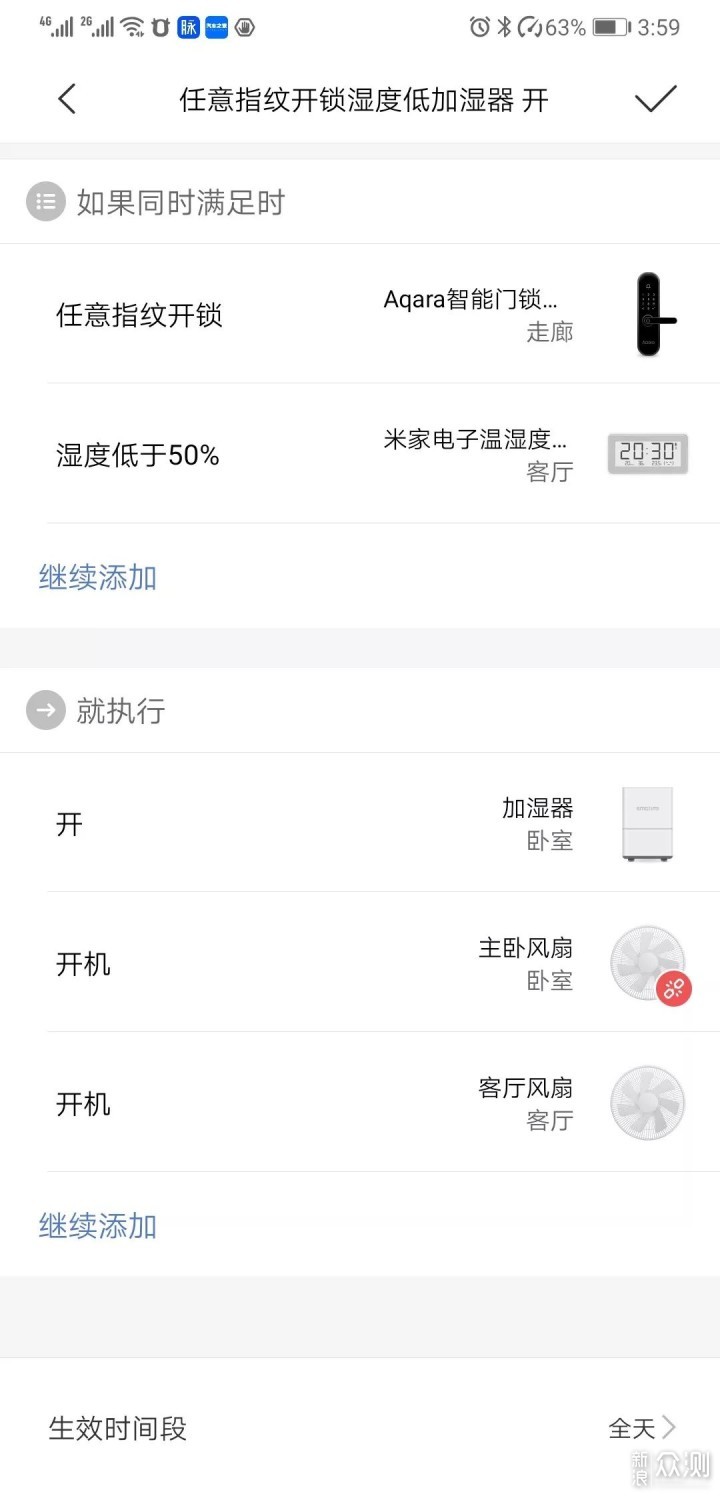Open the 主卧风扇 action row
The height and width of the screenshot is (1496, 720).
(x=360, y=964)
